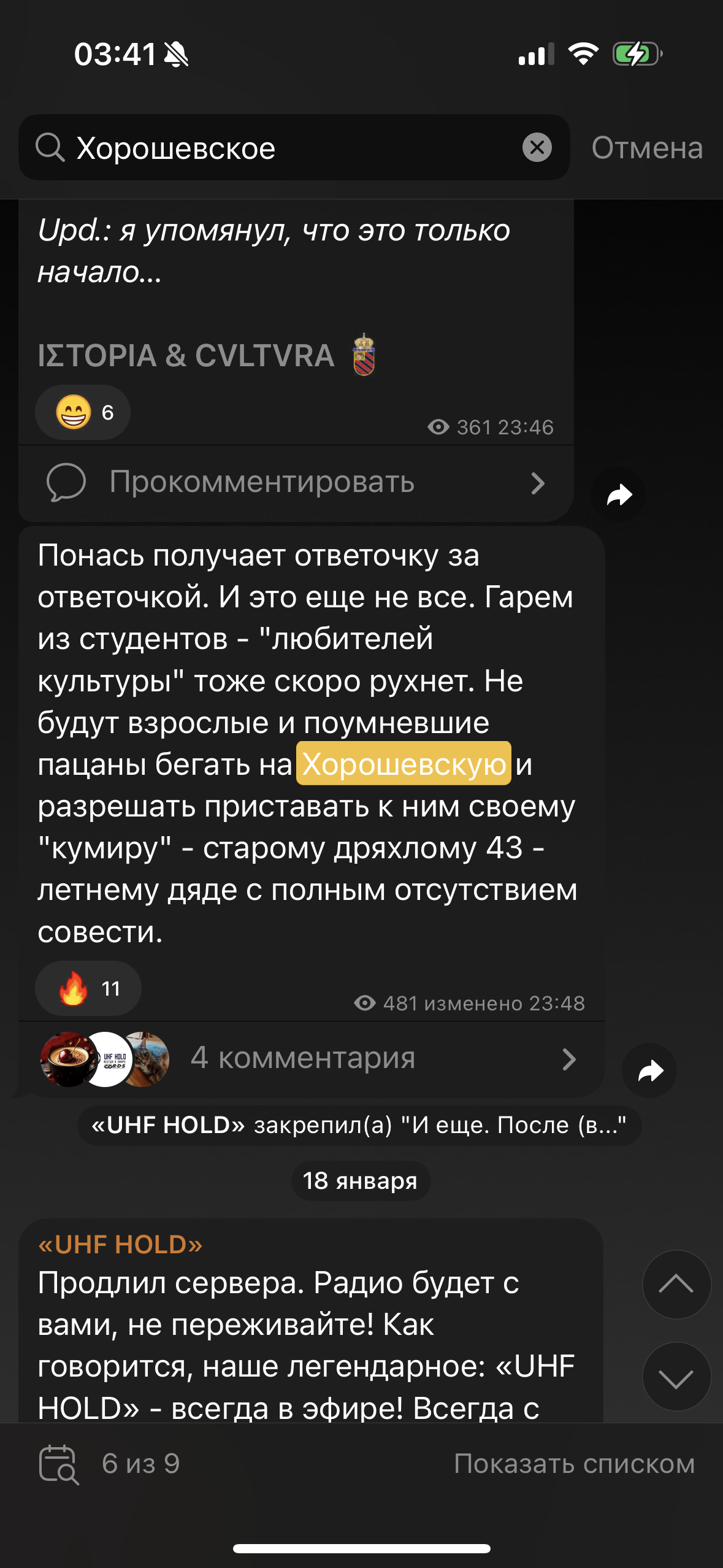
Task: Share the post beside 4 комментария
Action: click(x=649, y=1070)
